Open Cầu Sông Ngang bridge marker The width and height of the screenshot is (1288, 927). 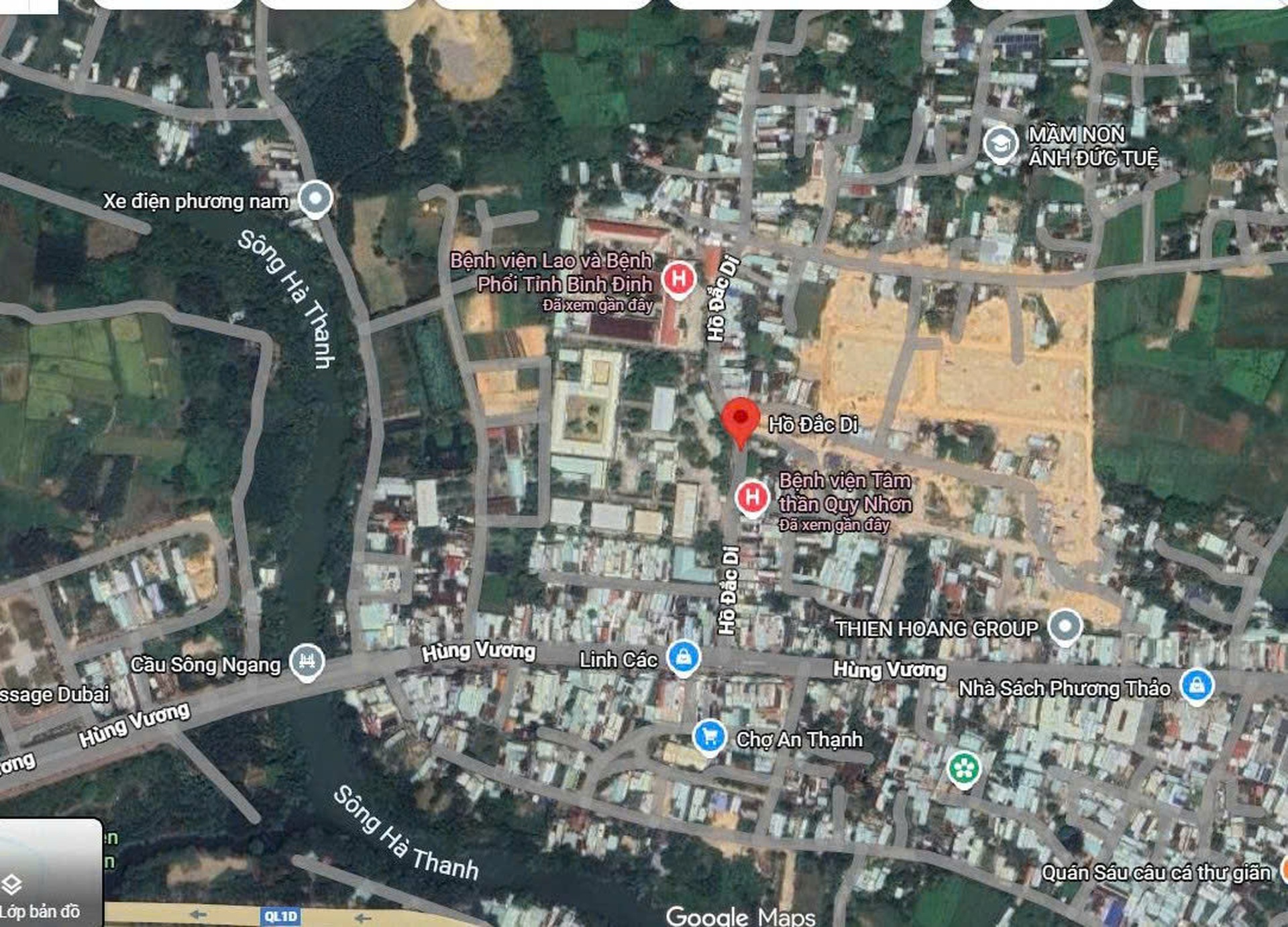(307, 661)
